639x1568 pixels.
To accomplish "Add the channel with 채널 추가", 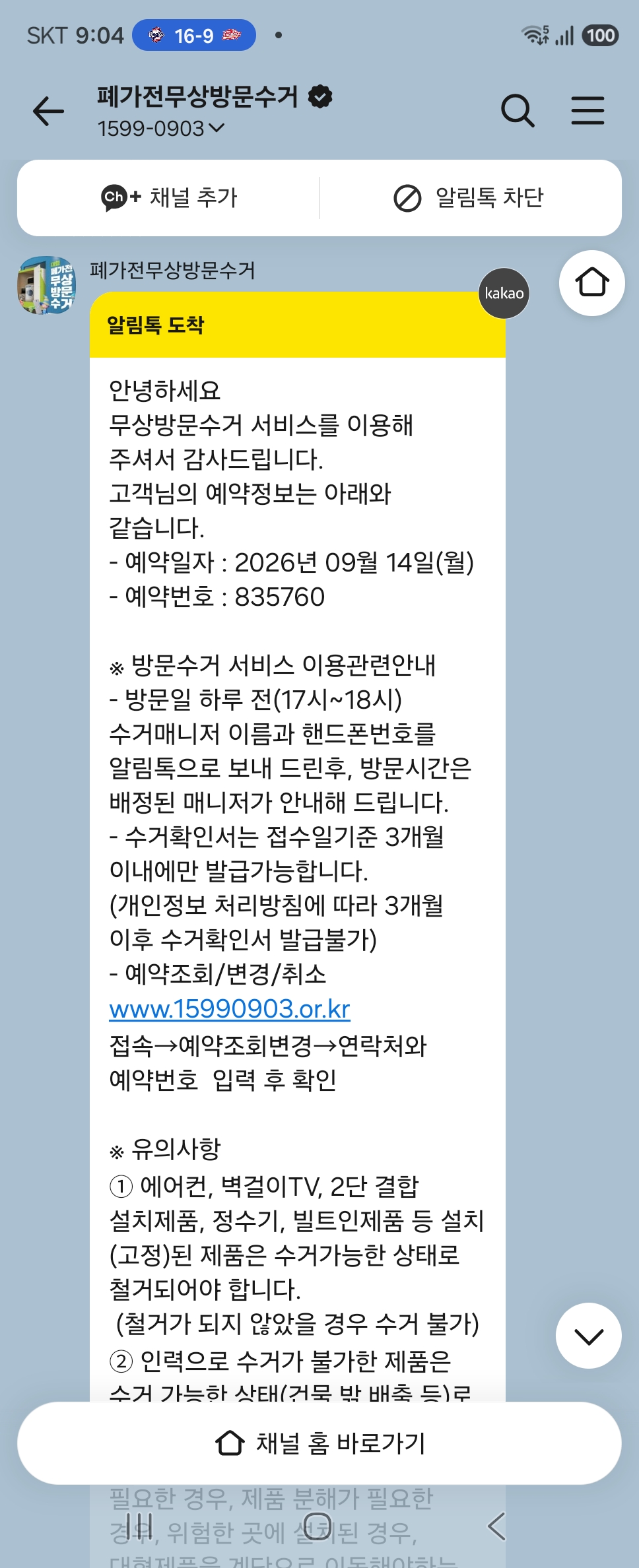I will pos(169,197).
